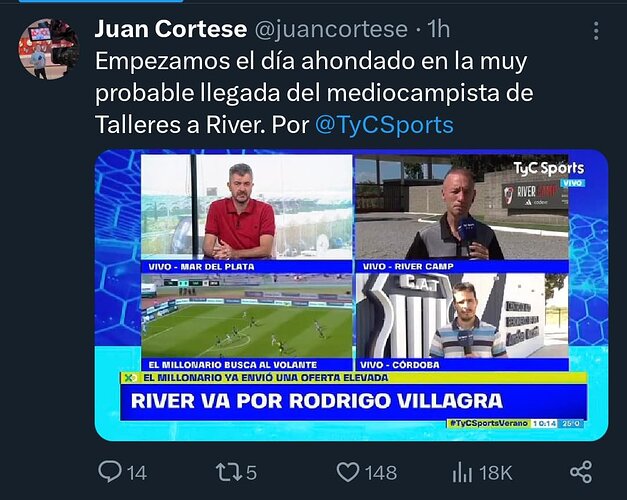View the tweet's 18K views analytics
627x500 pixels.
(x=465, y=472)
